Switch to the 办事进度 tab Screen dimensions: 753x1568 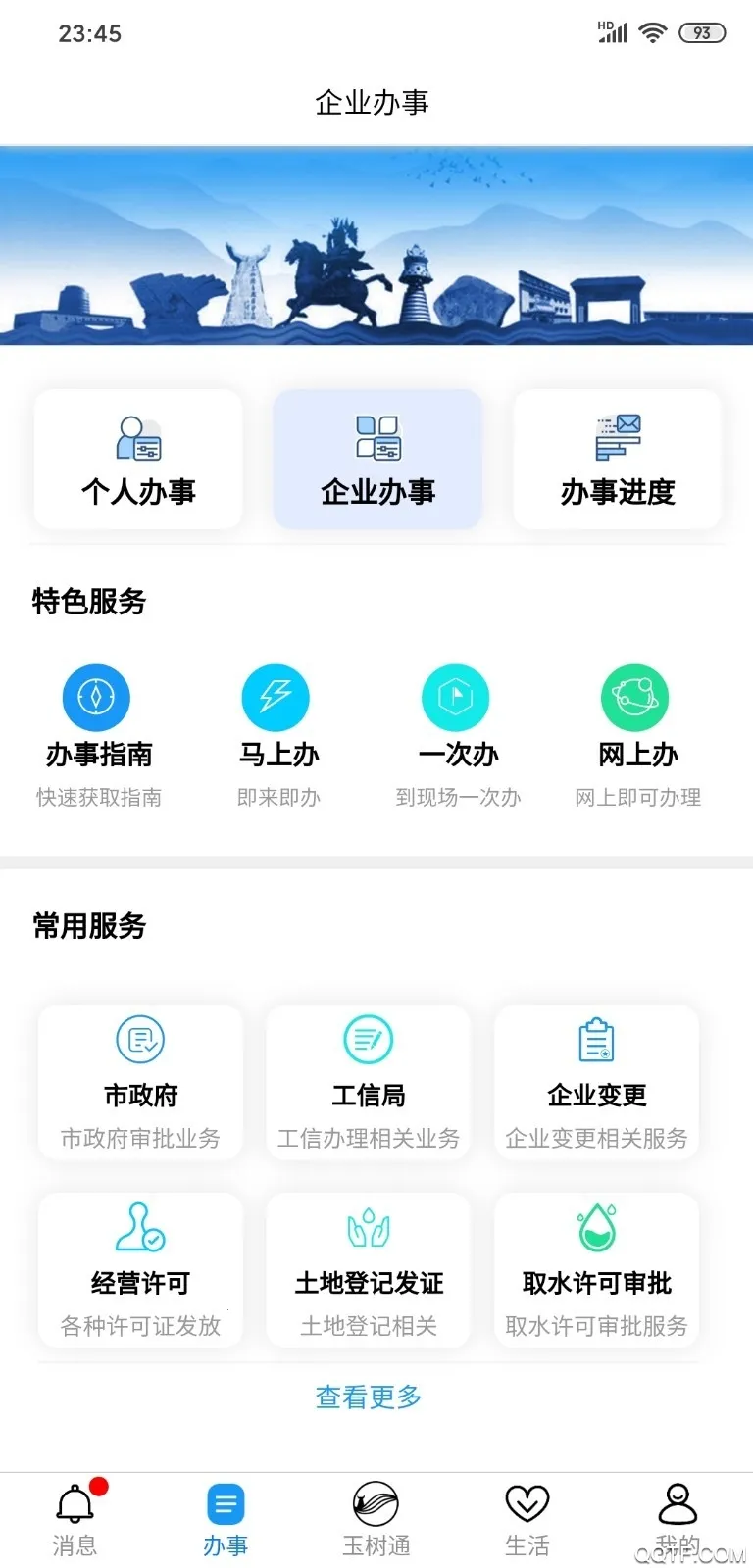tap(617, 459)
